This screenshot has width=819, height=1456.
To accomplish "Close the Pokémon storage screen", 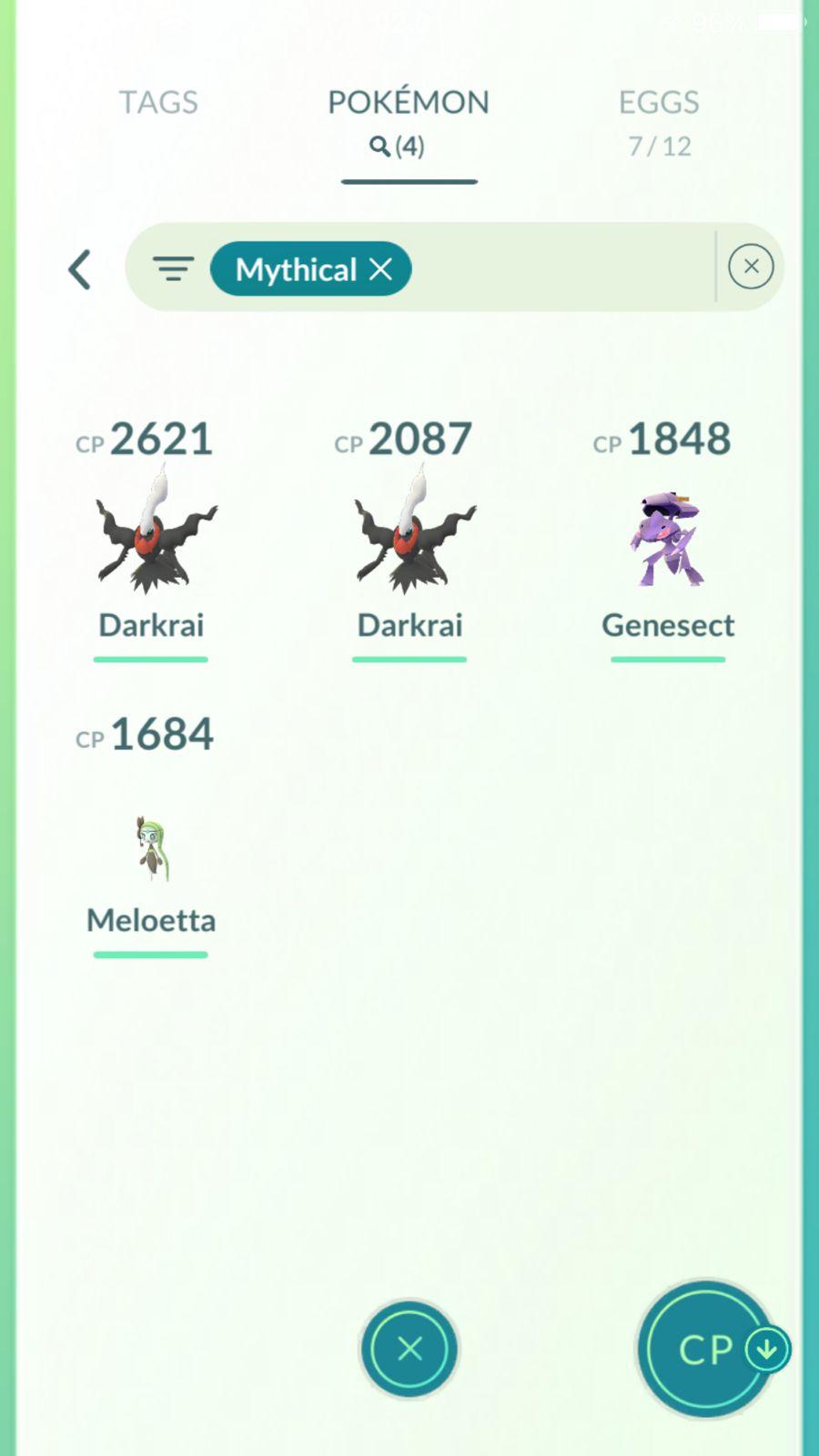I will tap(409, 1349).
